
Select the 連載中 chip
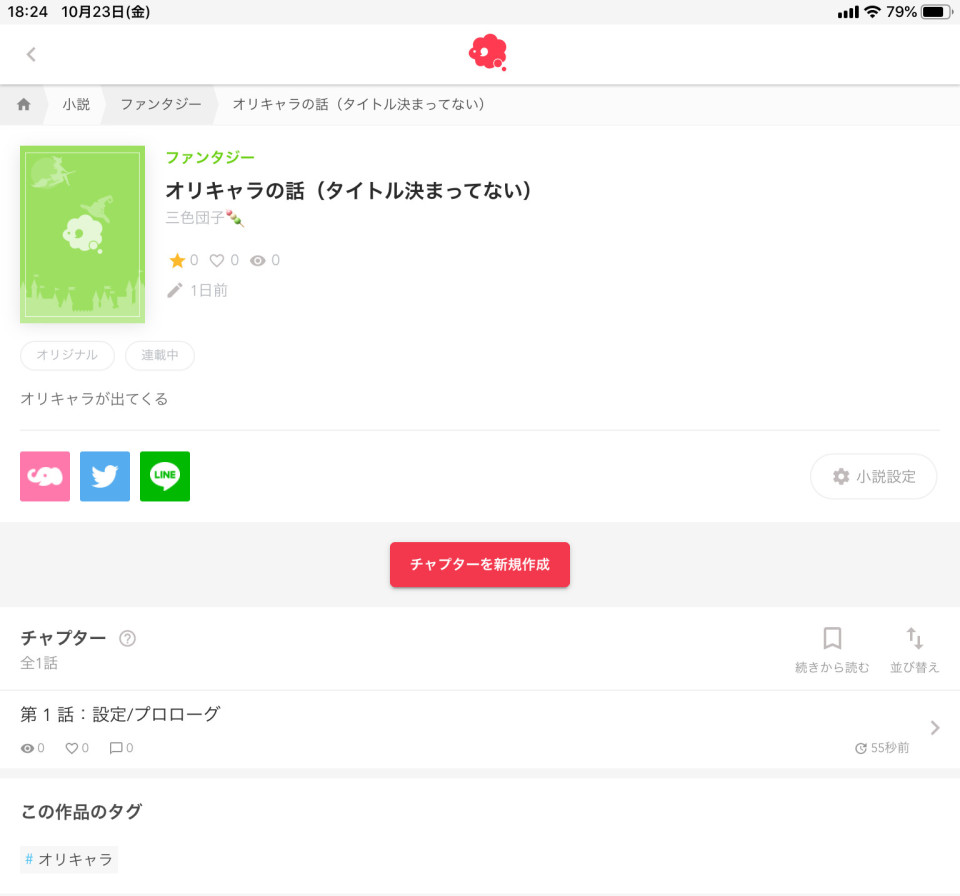pos(160,355)
